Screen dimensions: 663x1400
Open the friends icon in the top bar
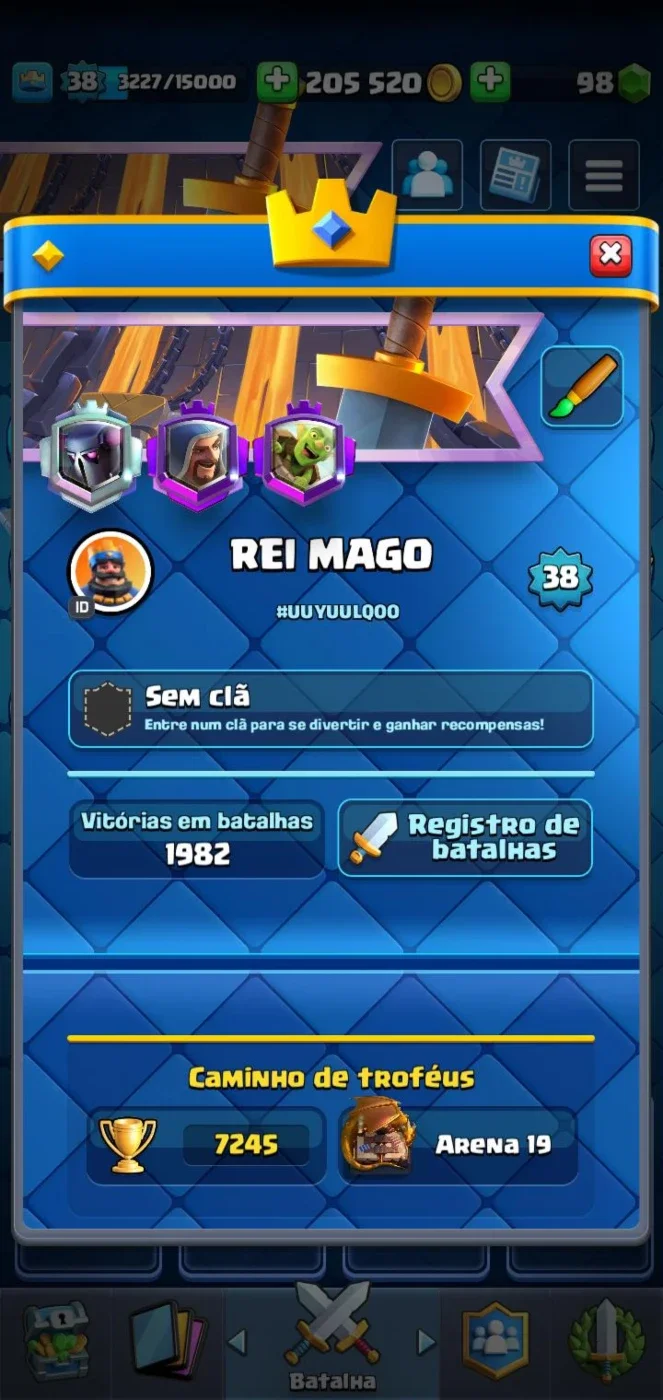pyautogui.click(x=427, y=175)
